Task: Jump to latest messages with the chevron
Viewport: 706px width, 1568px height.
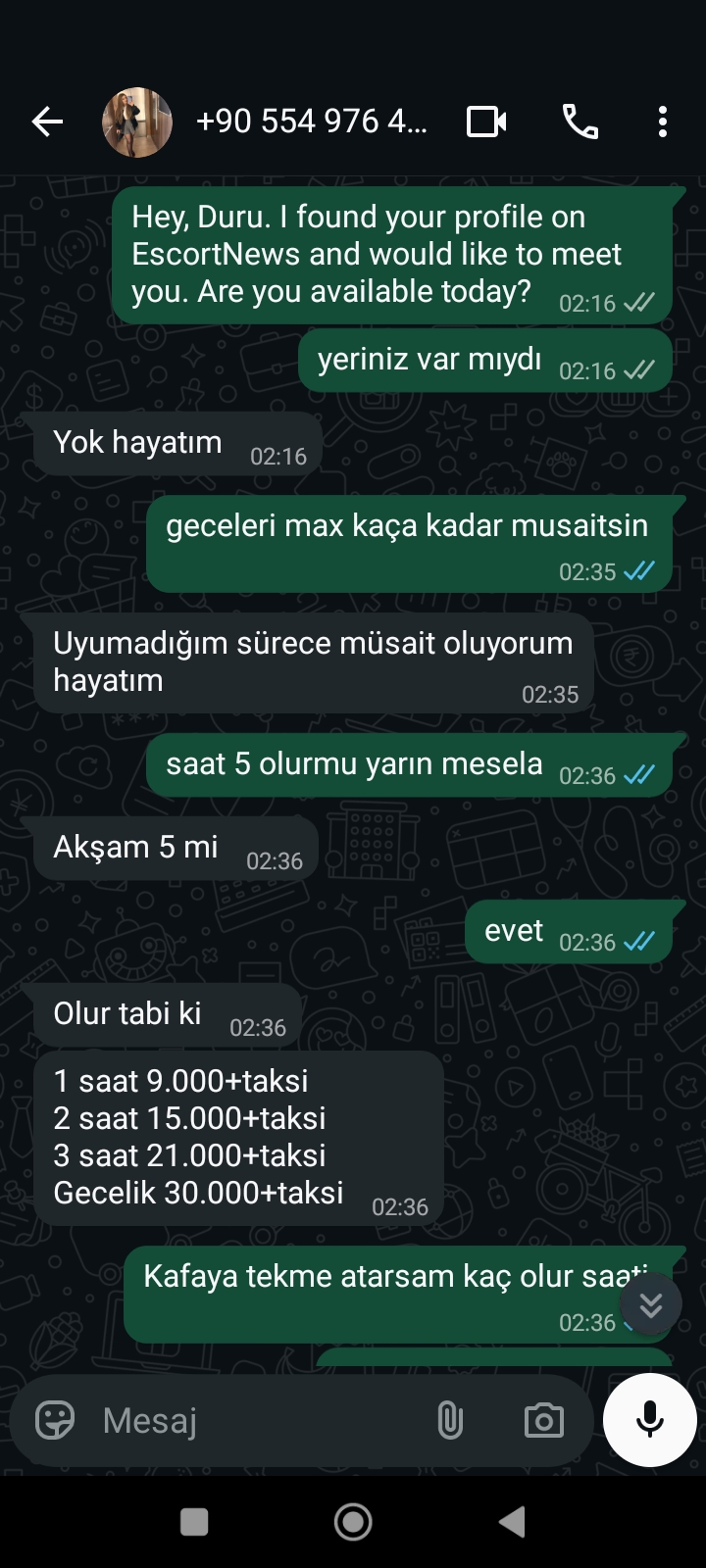Action: click(650, 1304)
